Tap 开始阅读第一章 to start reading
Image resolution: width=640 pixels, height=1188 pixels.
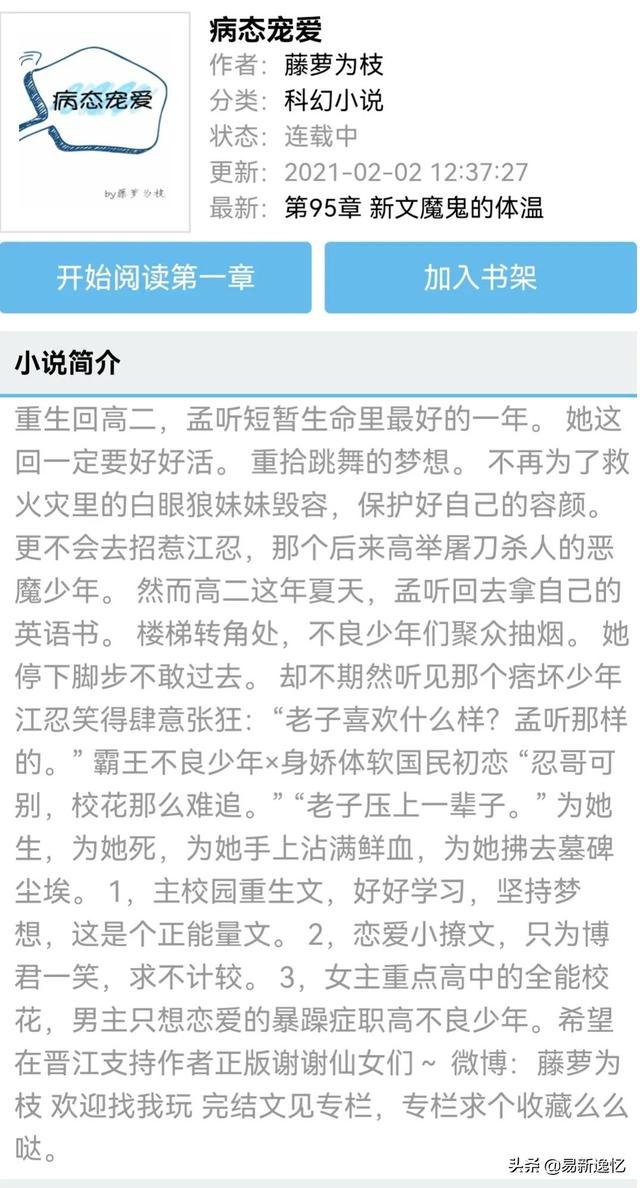pyautogui.click(x=155, y=277)
